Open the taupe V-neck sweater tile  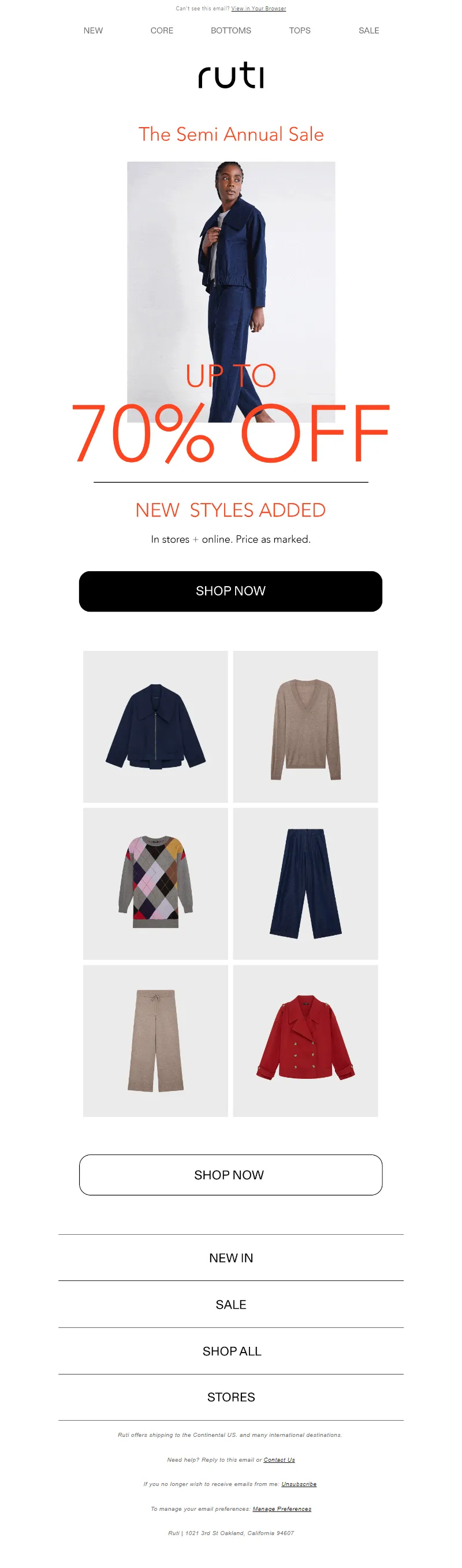pos(305,726)
